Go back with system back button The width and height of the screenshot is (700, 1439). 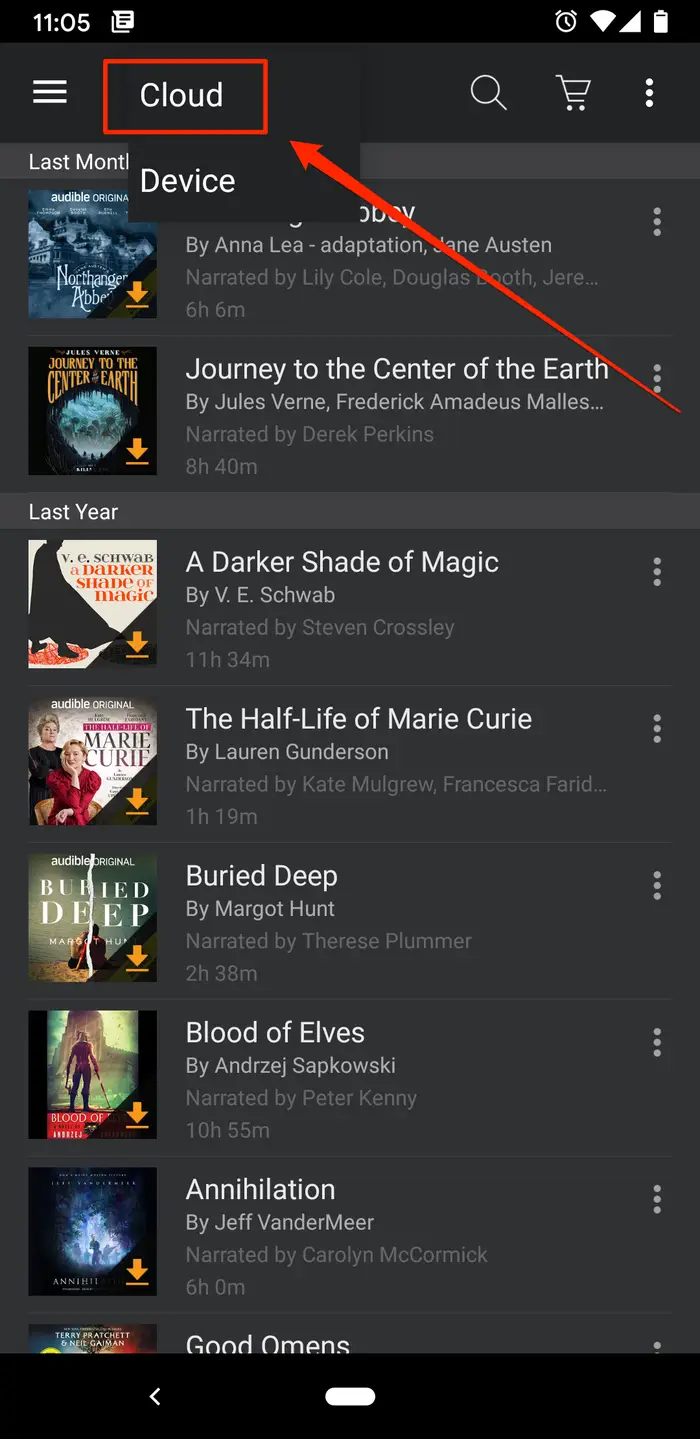(155, 1396)
